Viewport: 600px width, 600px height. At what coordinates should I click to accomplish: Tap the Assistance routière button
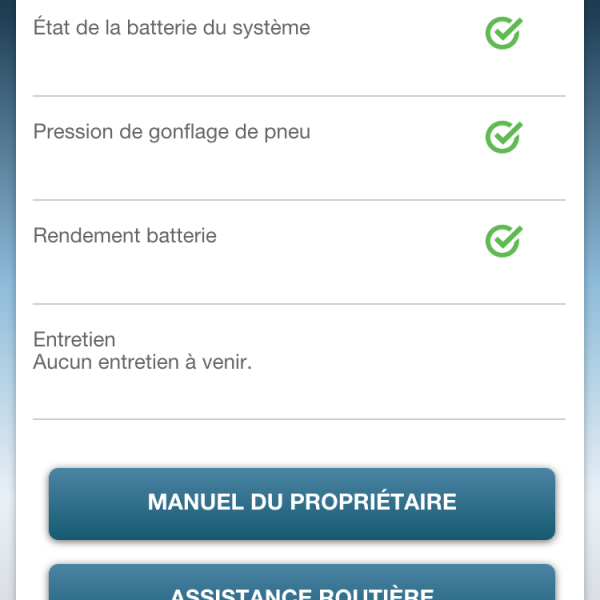click(x=302, y=585)
